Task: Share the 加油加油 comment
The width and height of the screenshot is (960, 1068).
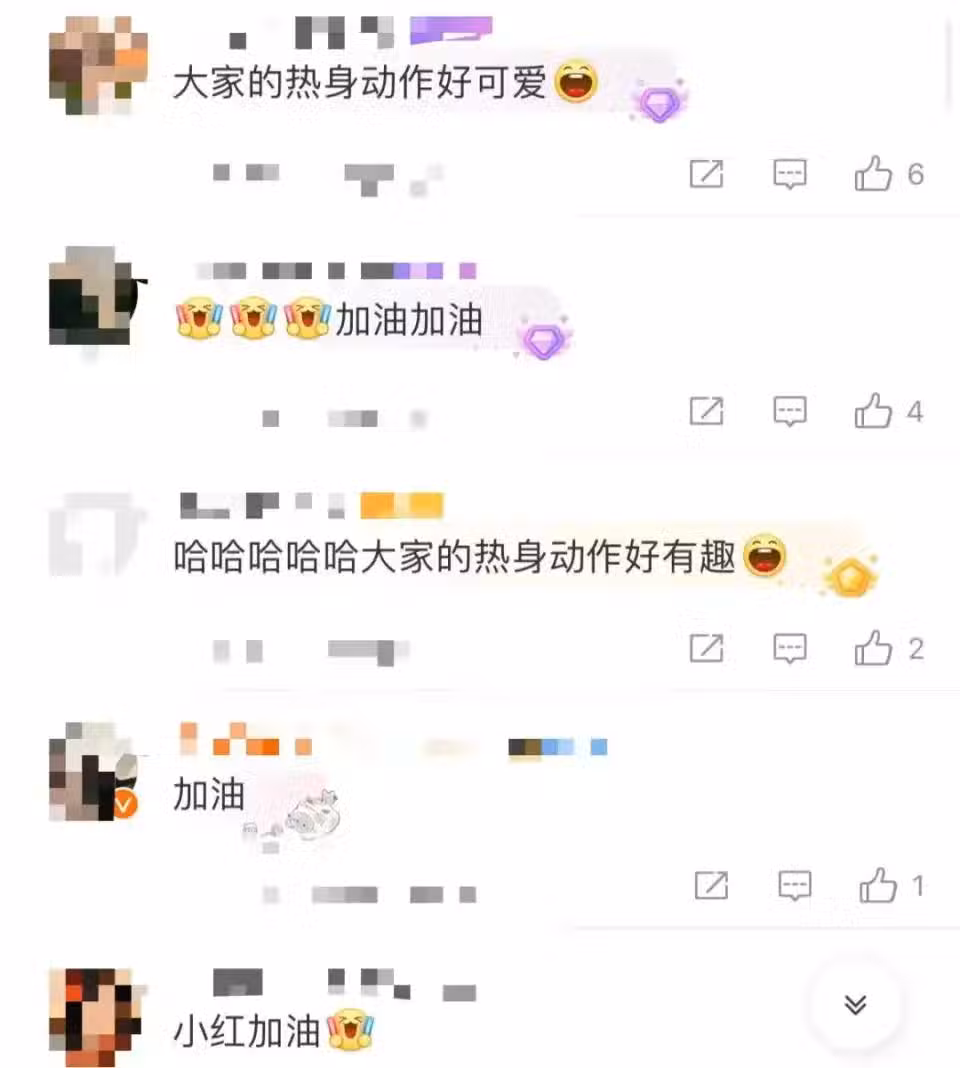Action: (x=707, y=411)
